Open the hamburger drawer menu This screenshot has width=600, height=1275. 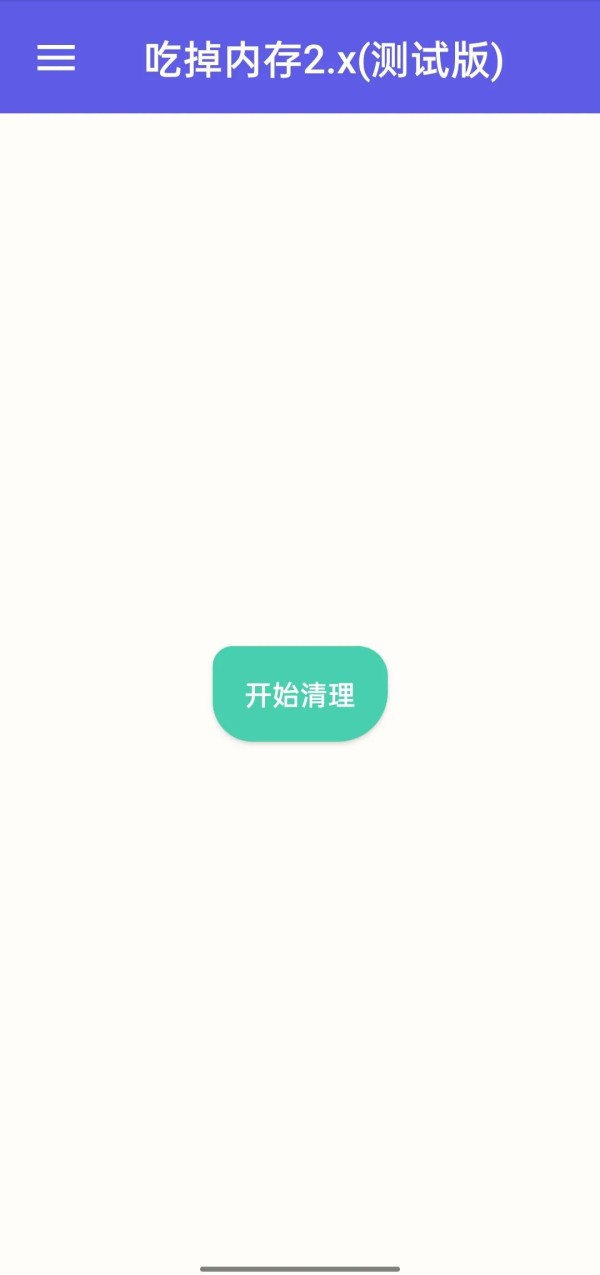[x=56, y=59]
